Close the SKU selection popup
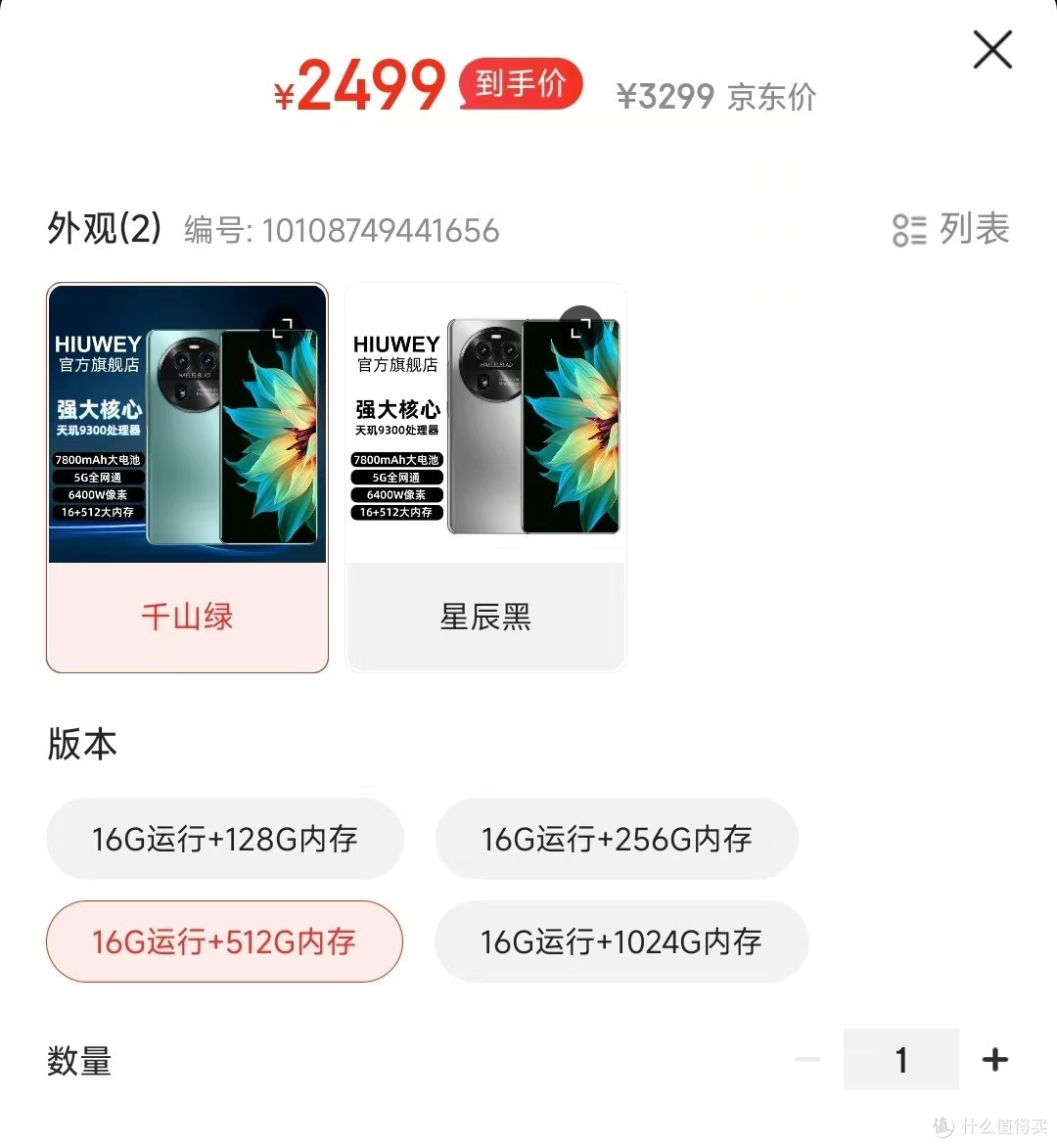 (992, 49)
